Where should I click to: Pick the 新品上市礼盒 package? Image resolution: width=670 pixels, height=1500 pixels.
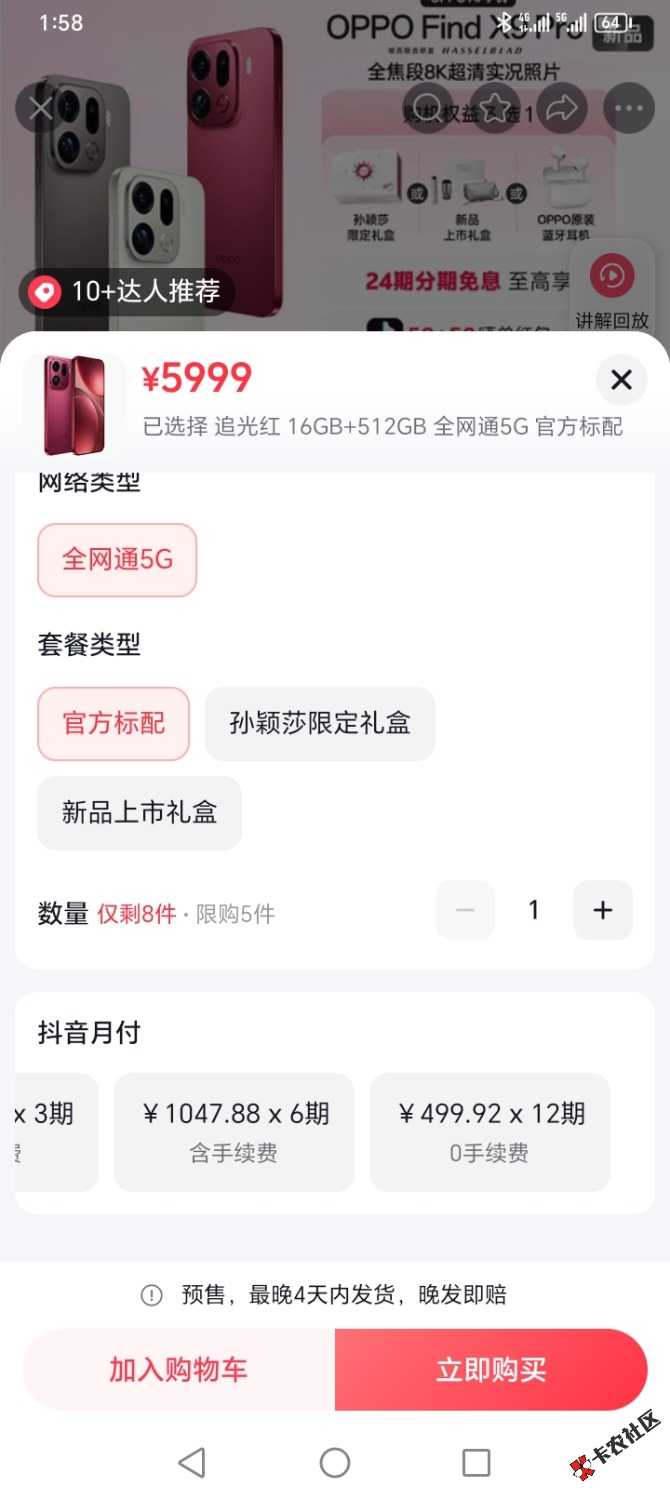coord(139,813)
